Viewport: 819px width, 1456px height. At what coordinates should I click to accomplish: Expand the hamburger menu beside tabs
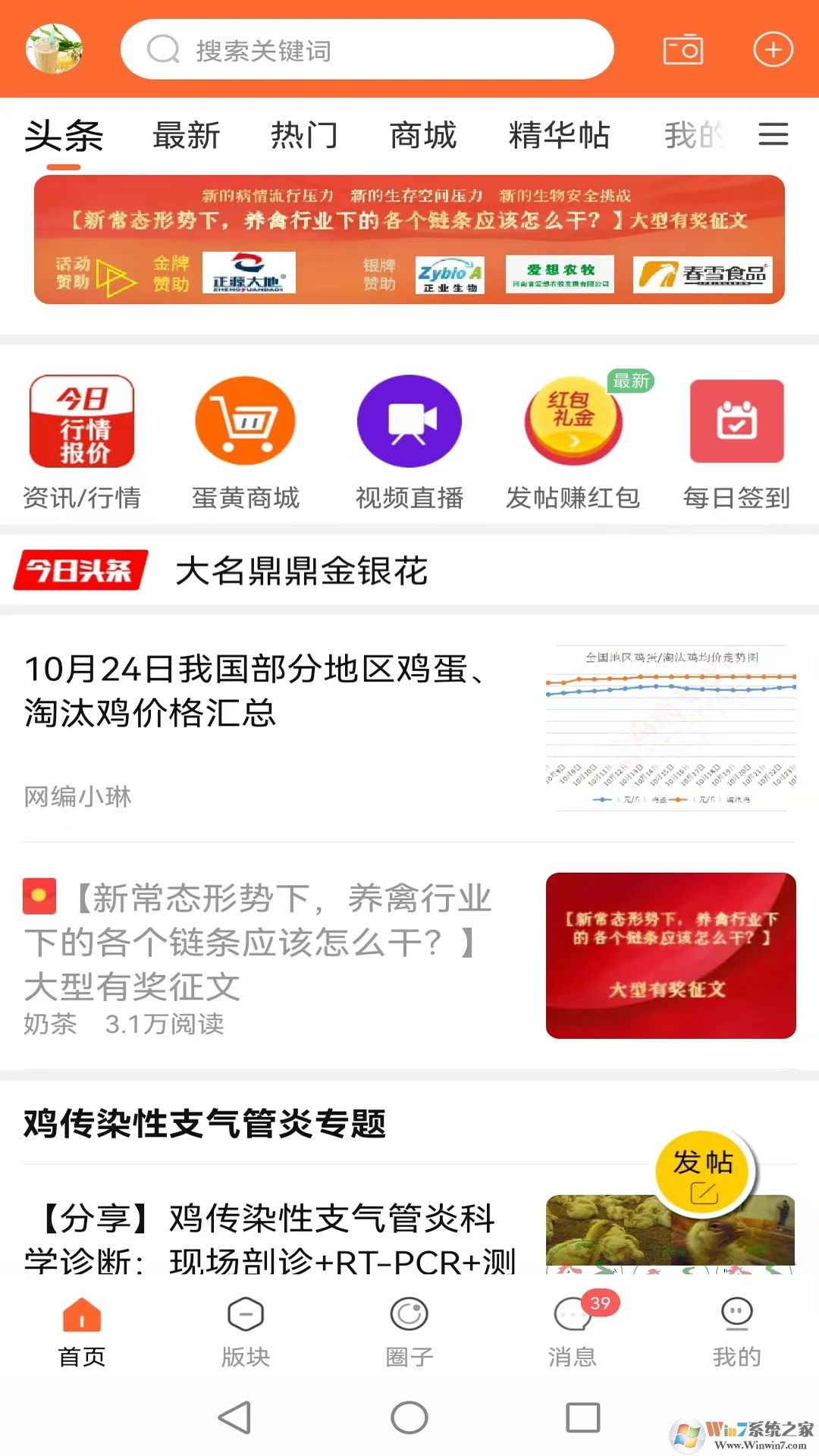tap(772, 135)
